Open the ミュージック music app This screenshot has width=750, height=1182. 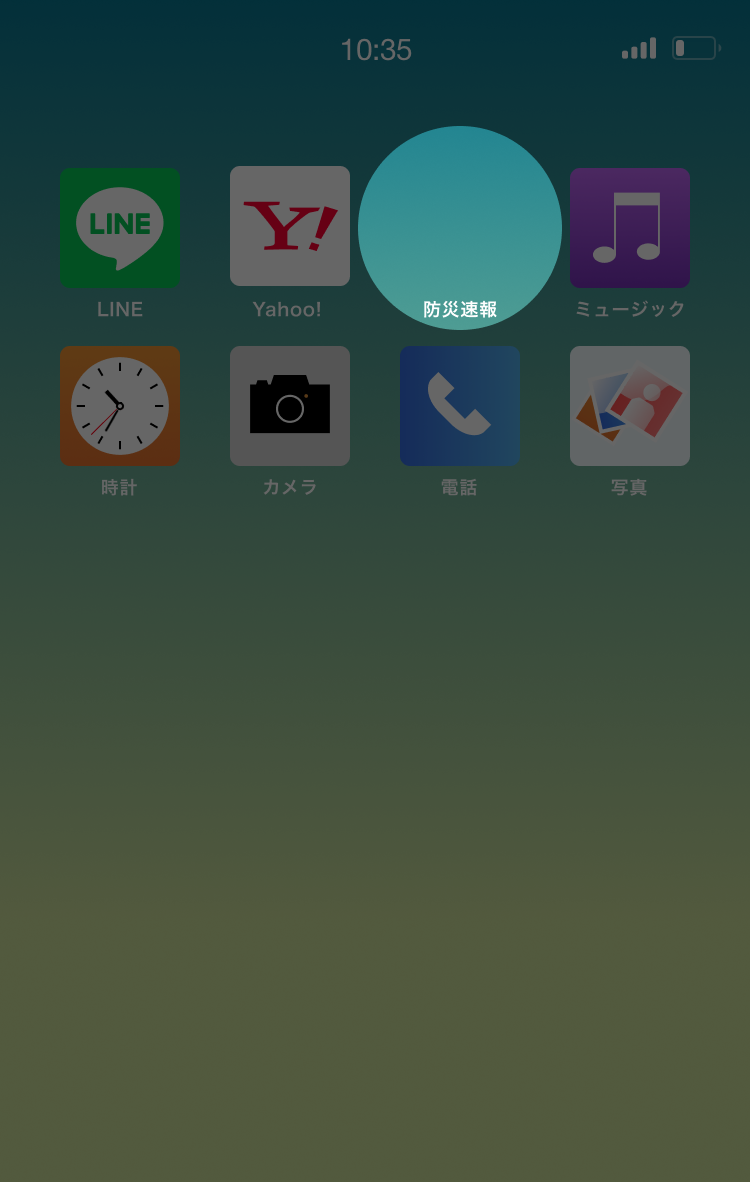click(629, 228)
